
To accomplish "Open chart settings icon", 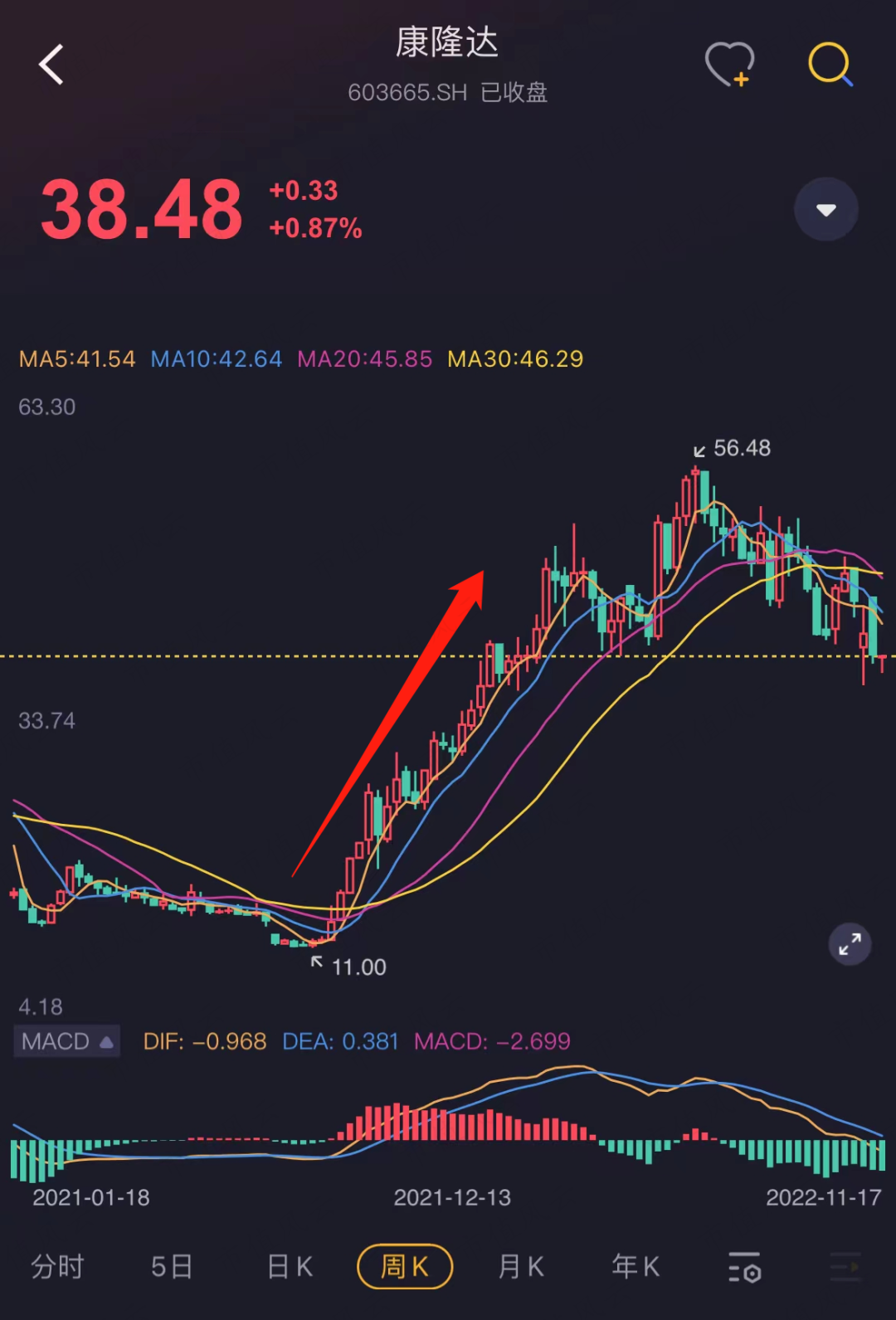I will pos(744,1268).
